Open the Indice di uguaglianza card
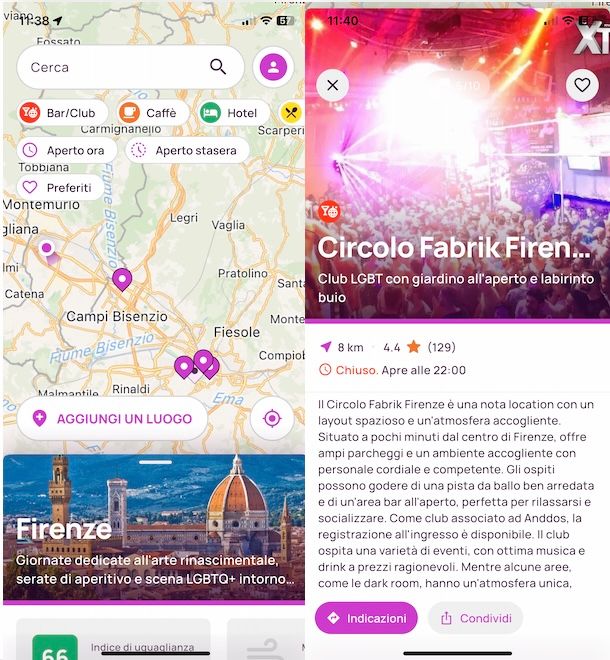Image resolution: width=610 pixels, height=660 pixels. pyautogui.click(x=113, y=640)
